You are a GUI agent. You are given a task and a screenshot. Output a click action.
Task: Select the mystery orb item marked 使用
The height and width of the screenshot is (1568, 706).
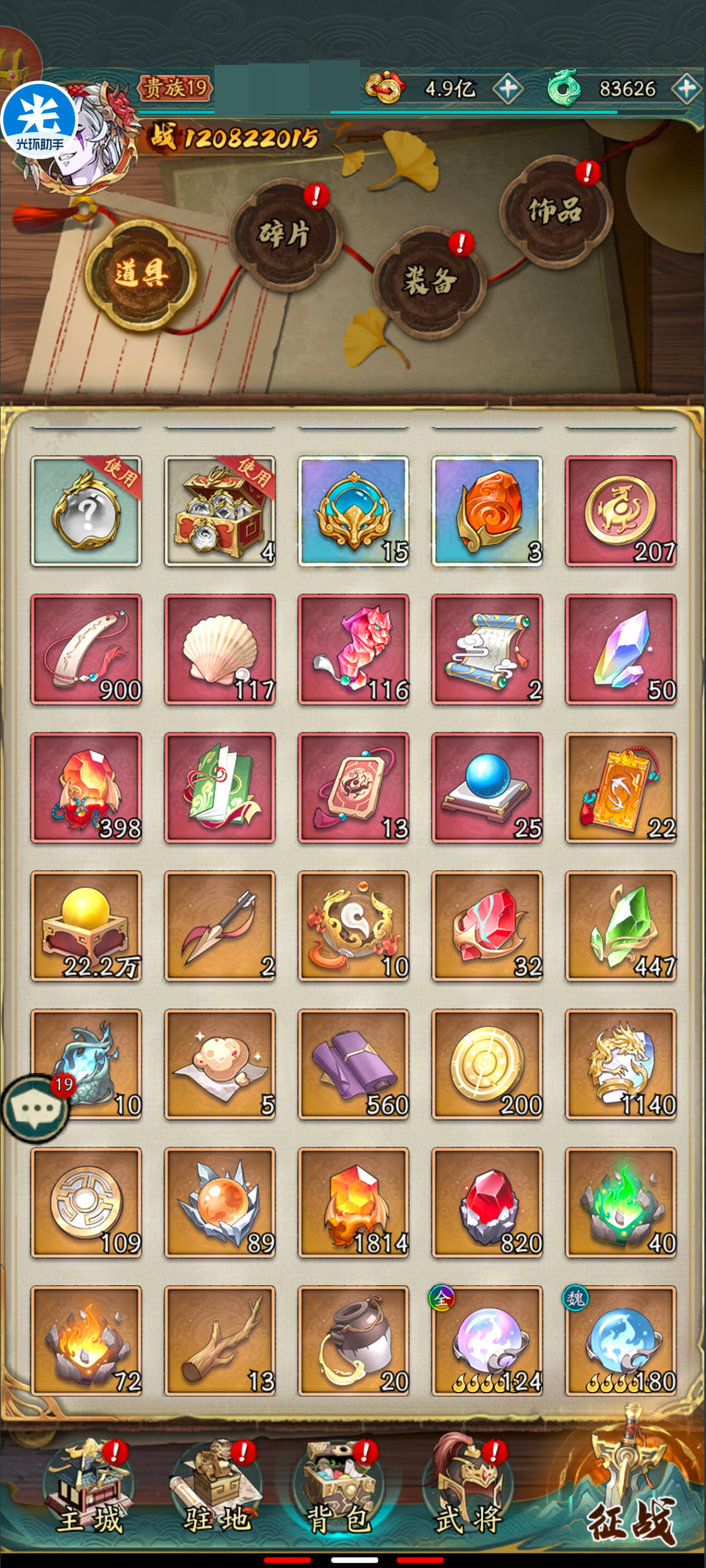[x=86, y=511]
